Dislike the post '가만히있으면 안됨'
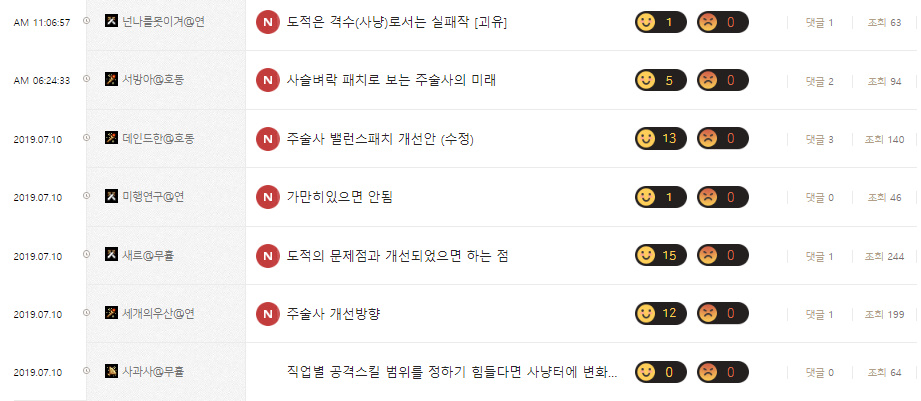 pyautogui.click(x=720, y=196)
